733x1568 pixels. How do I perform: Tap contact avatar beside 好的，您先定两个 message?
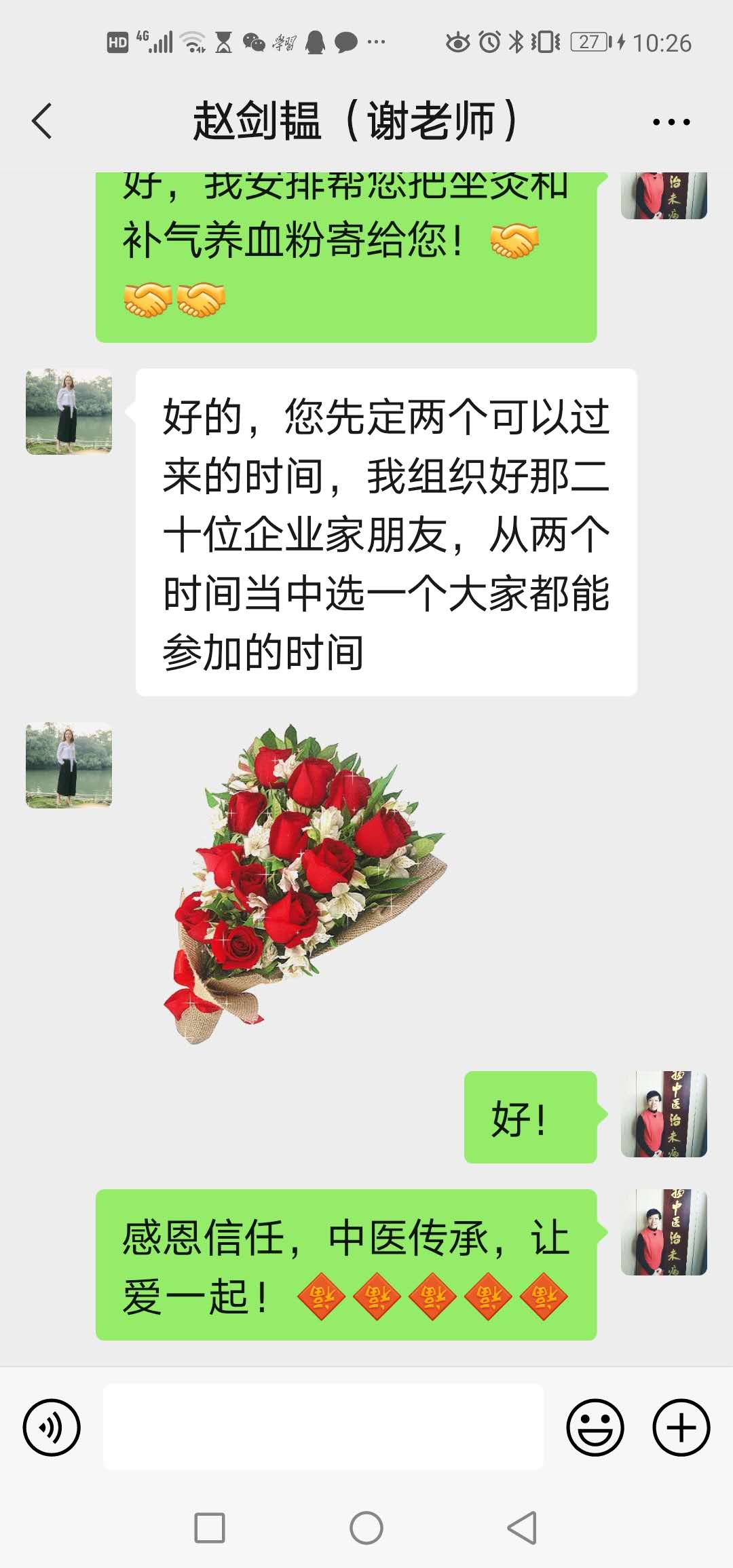click(x=69, y=411)
